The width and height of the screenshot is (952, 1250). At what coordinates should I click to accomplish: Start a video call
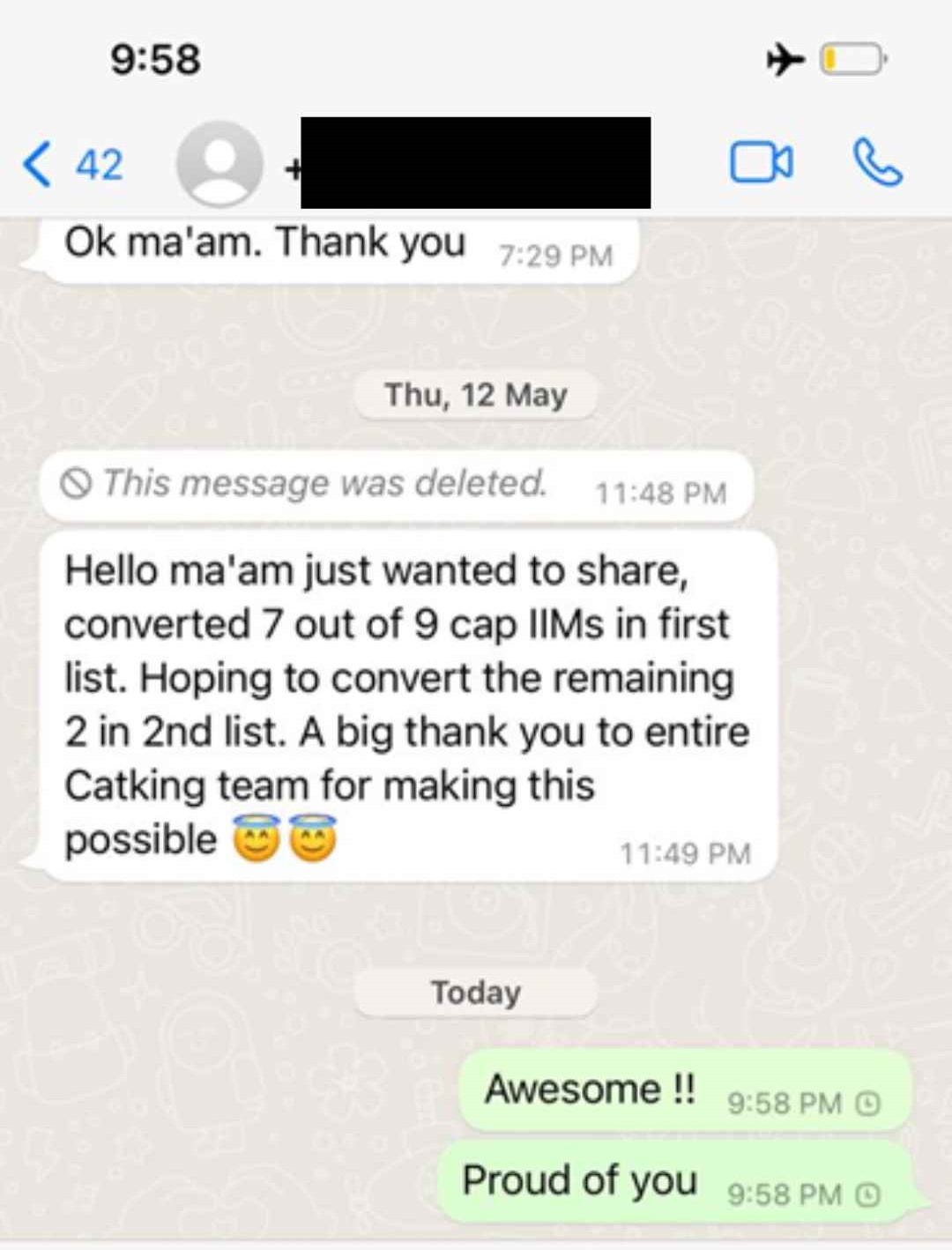point(761,163)
